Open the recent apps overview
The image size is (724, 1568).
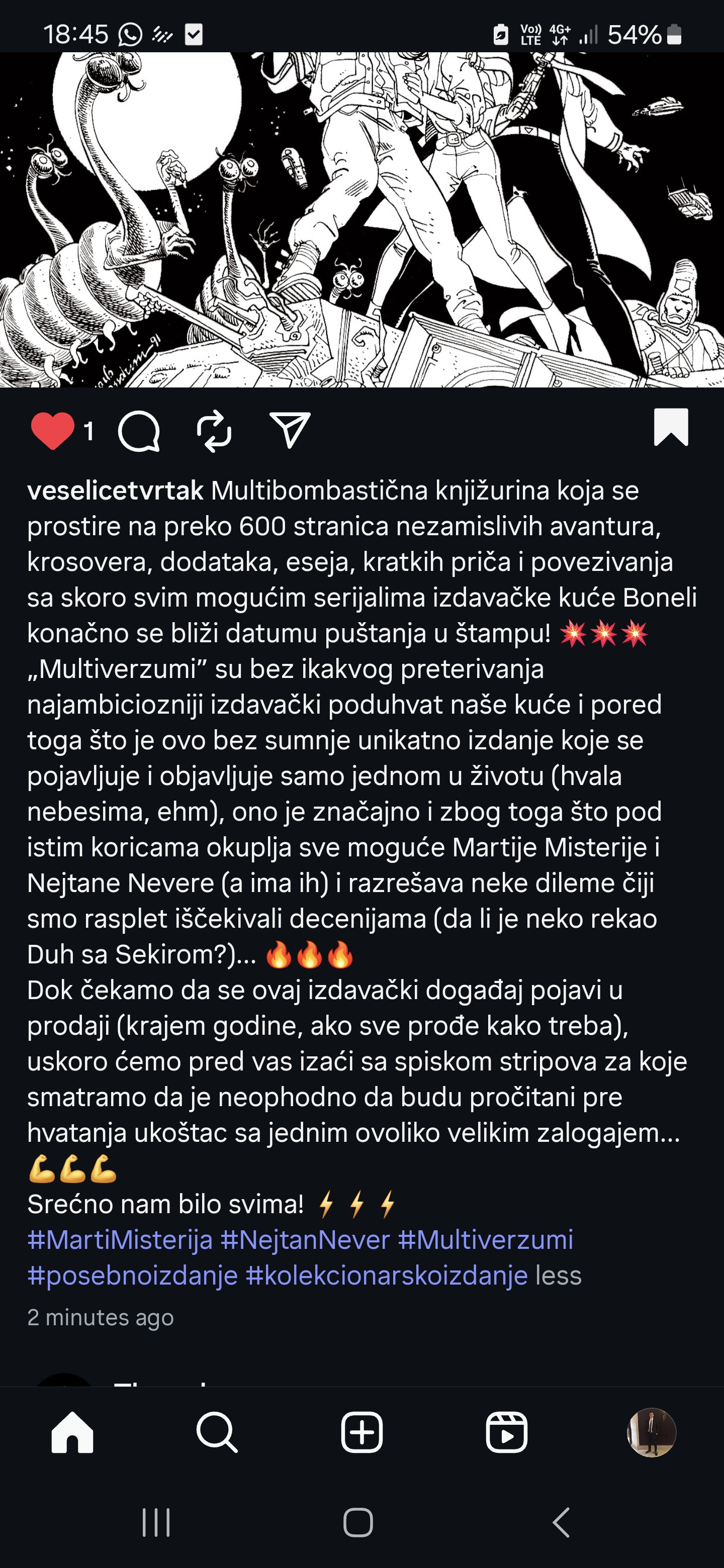[x=156, y=1522]
